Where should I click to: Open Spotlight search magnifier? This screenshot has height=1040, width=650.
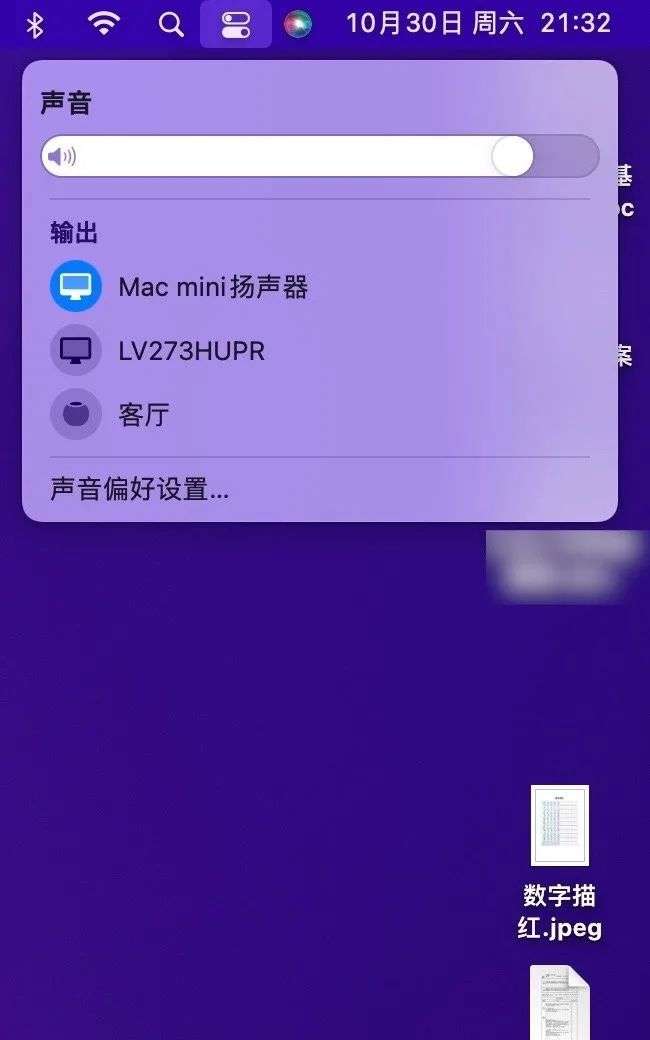click(x=171, y=25)
